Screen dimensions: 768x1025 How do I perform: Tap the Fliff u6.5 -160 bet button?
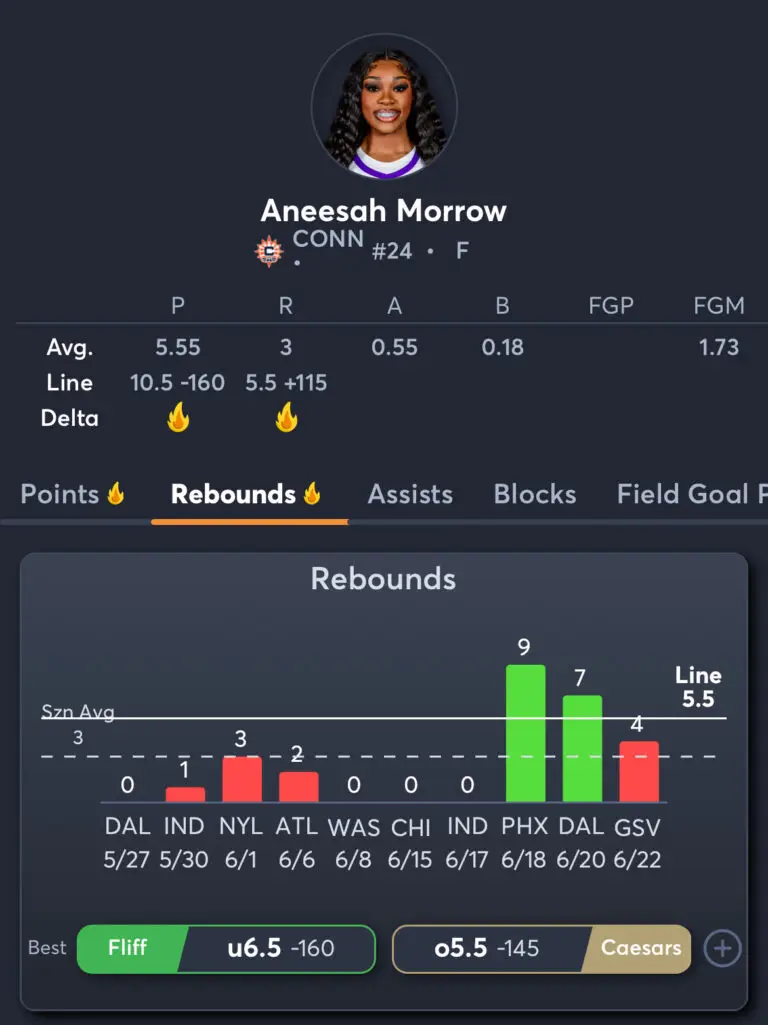tap(226, 949)
